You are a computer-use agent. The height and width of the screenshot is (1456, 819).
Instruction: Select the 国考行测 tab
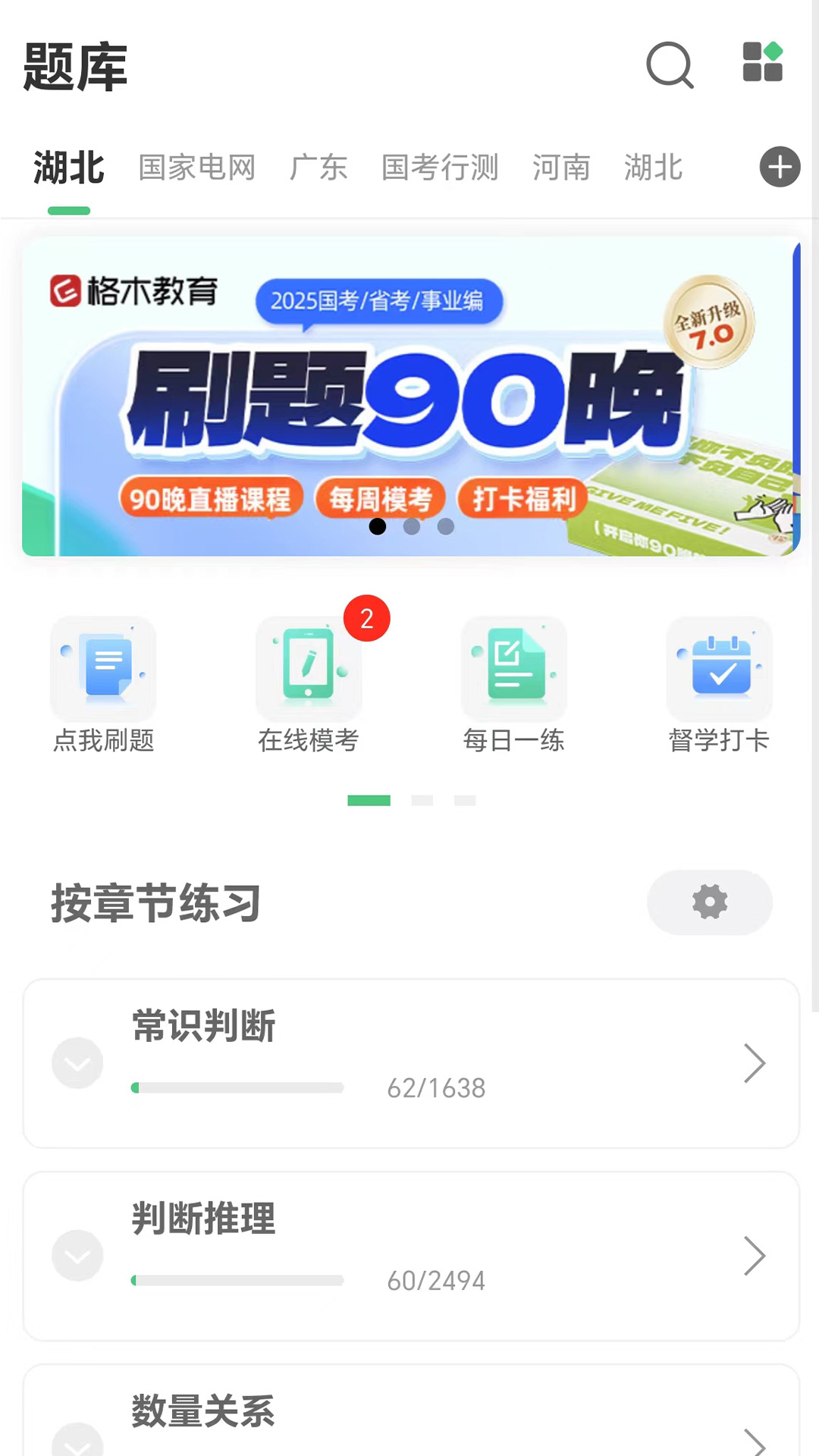[x=440, y=168]
